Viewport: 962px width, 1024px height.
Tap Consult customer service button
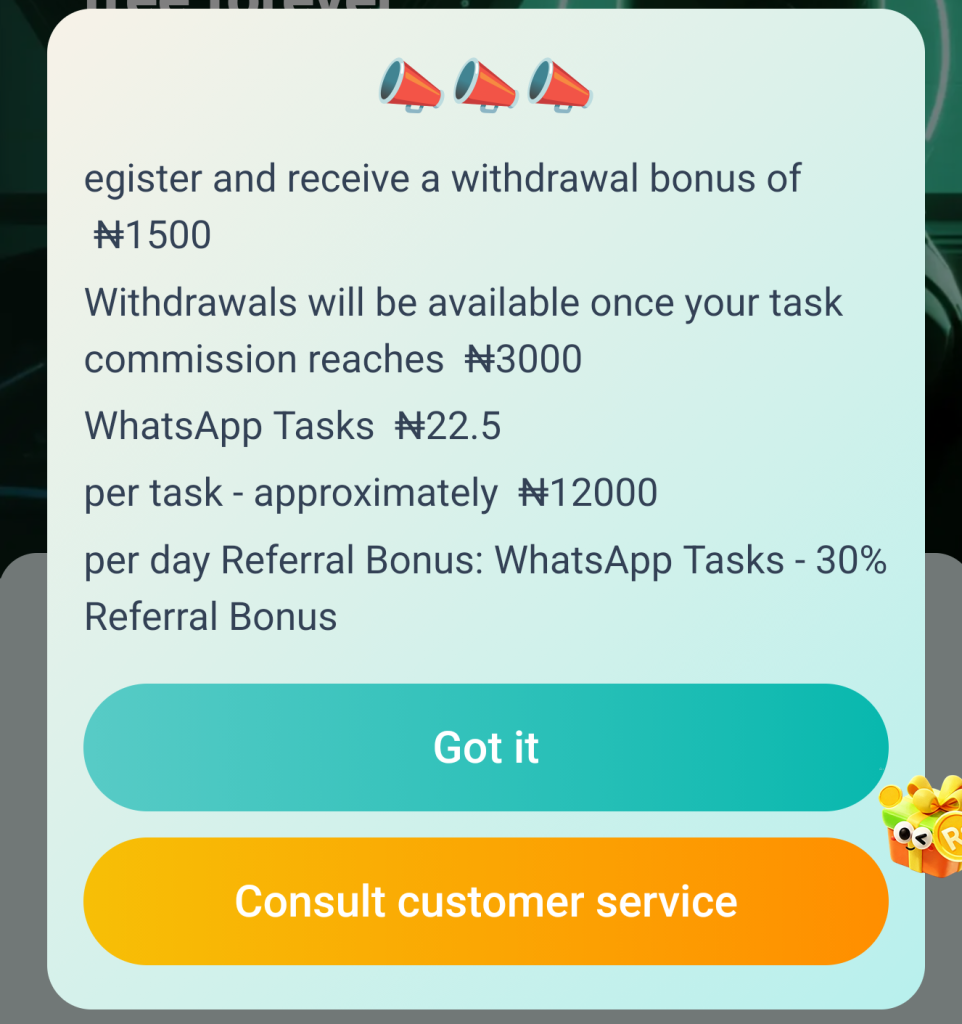coord(485,901)
